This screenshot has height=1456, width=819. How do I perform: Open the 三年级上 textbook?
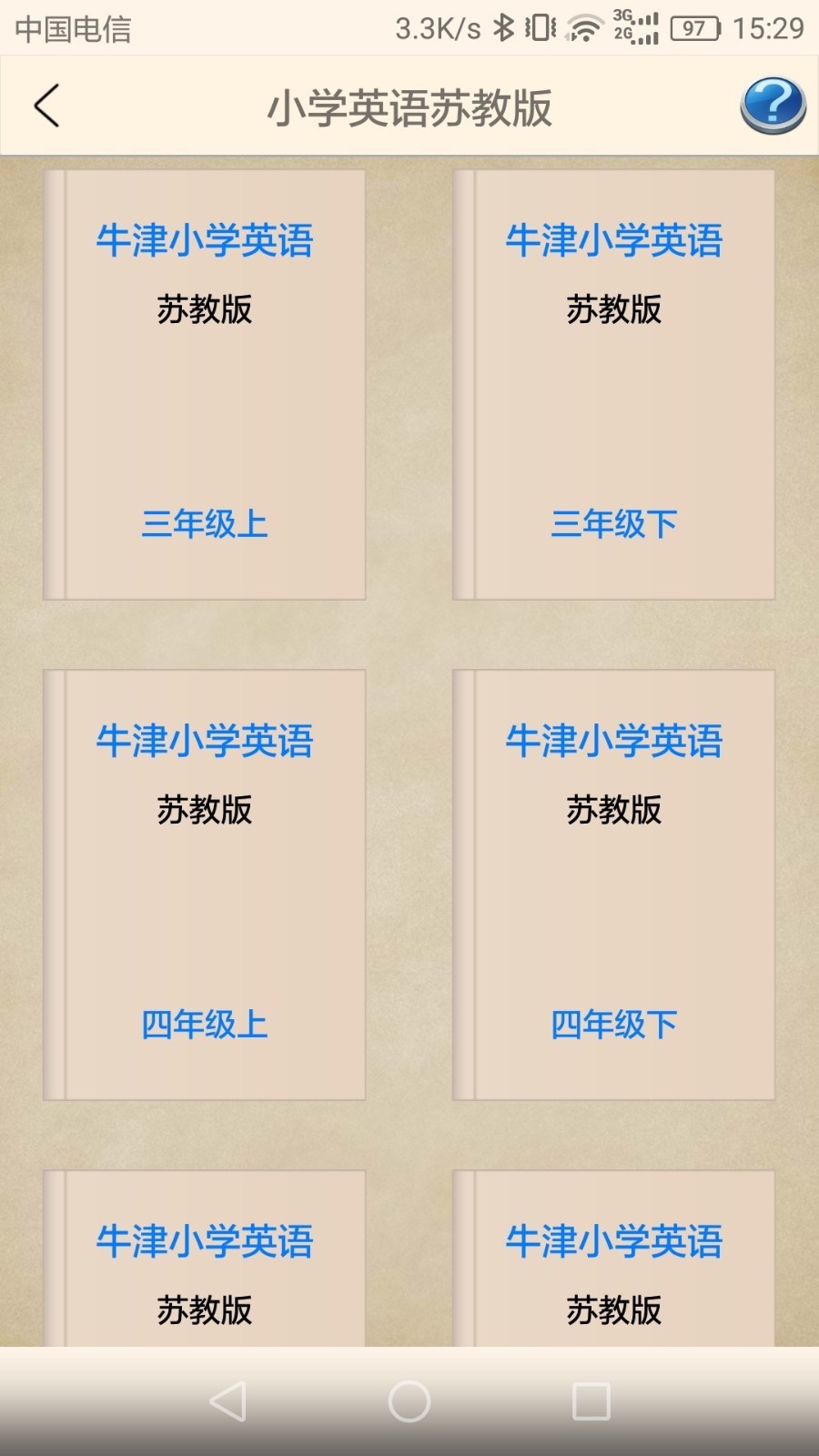(x=205, y=385)
